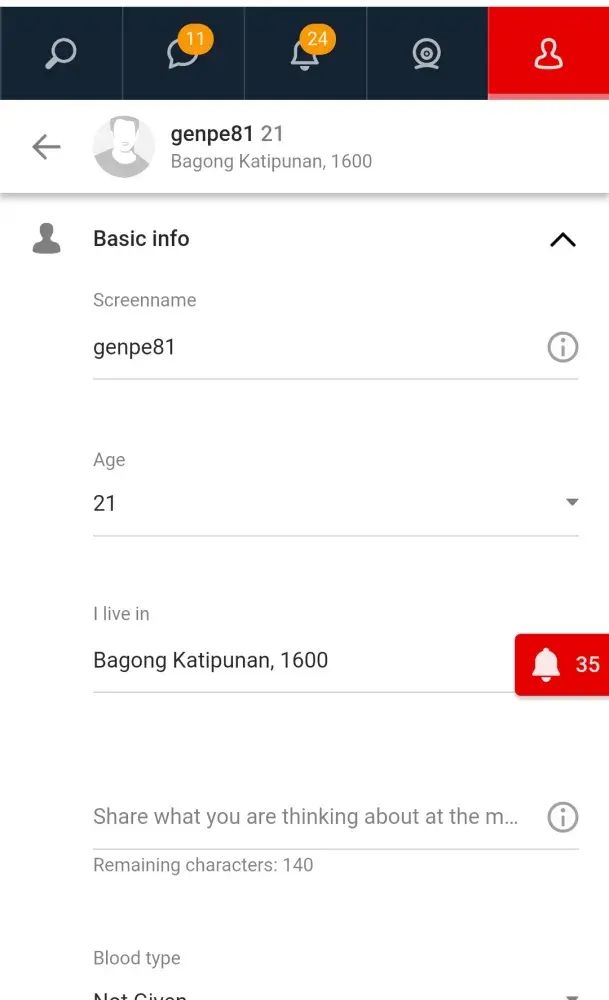Open the red bell badge showing 35

click(x=563, y=664)
